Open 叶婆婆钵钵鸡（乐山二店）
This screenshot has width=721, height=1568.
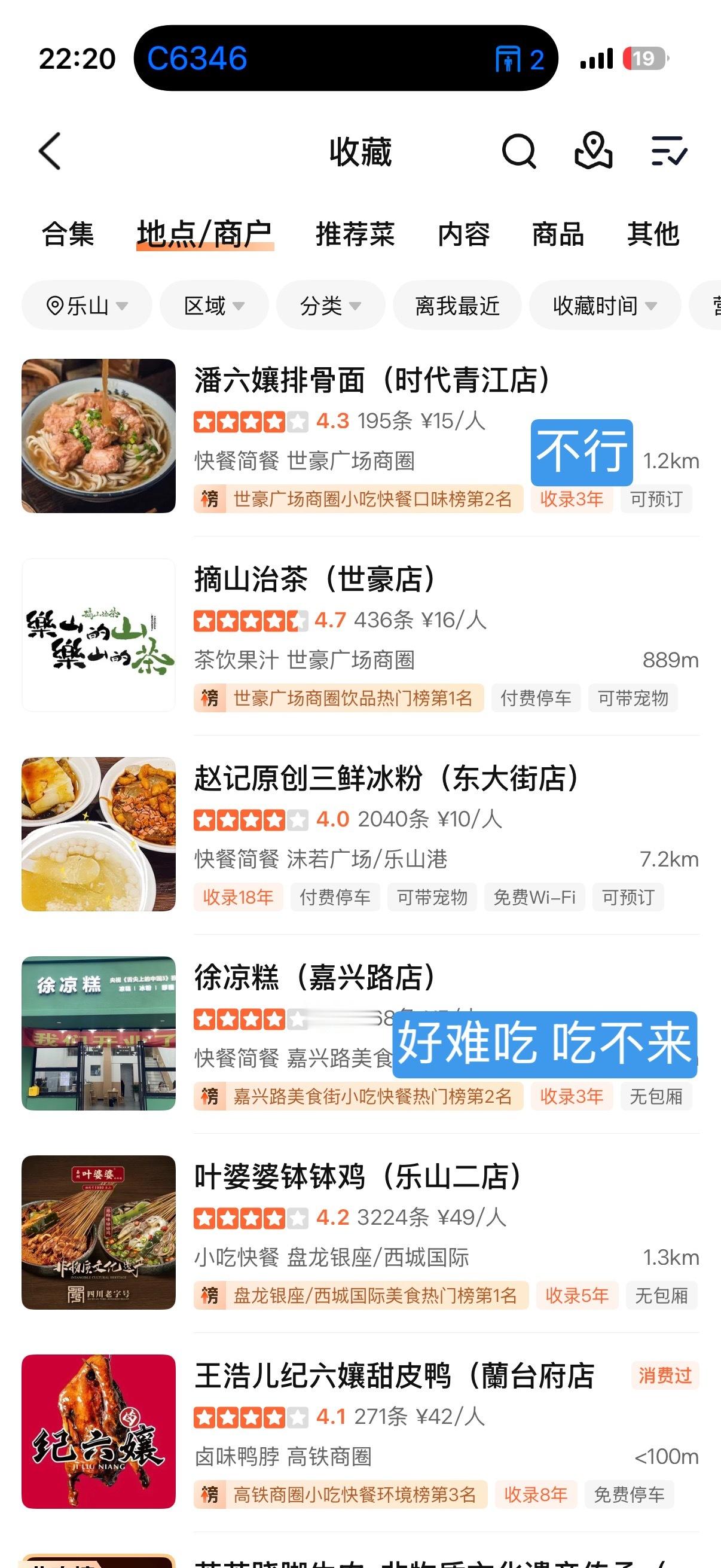pos(360,1232)
